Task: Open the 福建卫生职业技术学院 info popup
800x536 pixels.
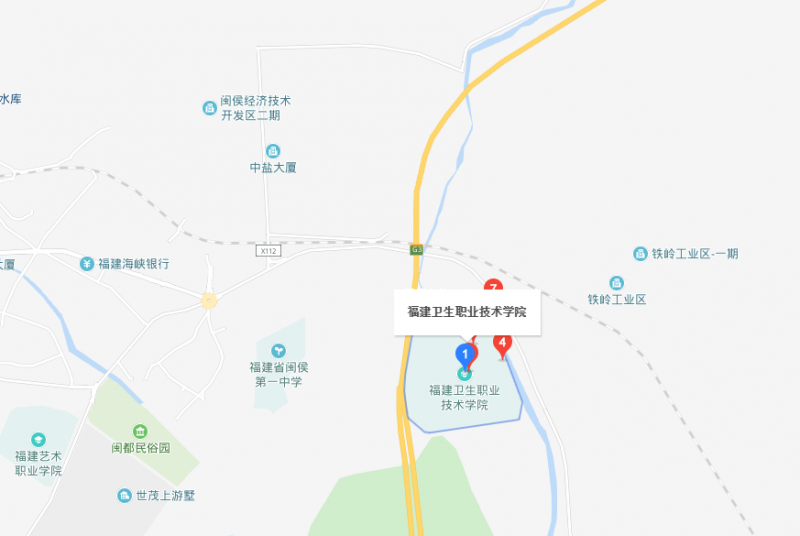Action: point(467,312)
